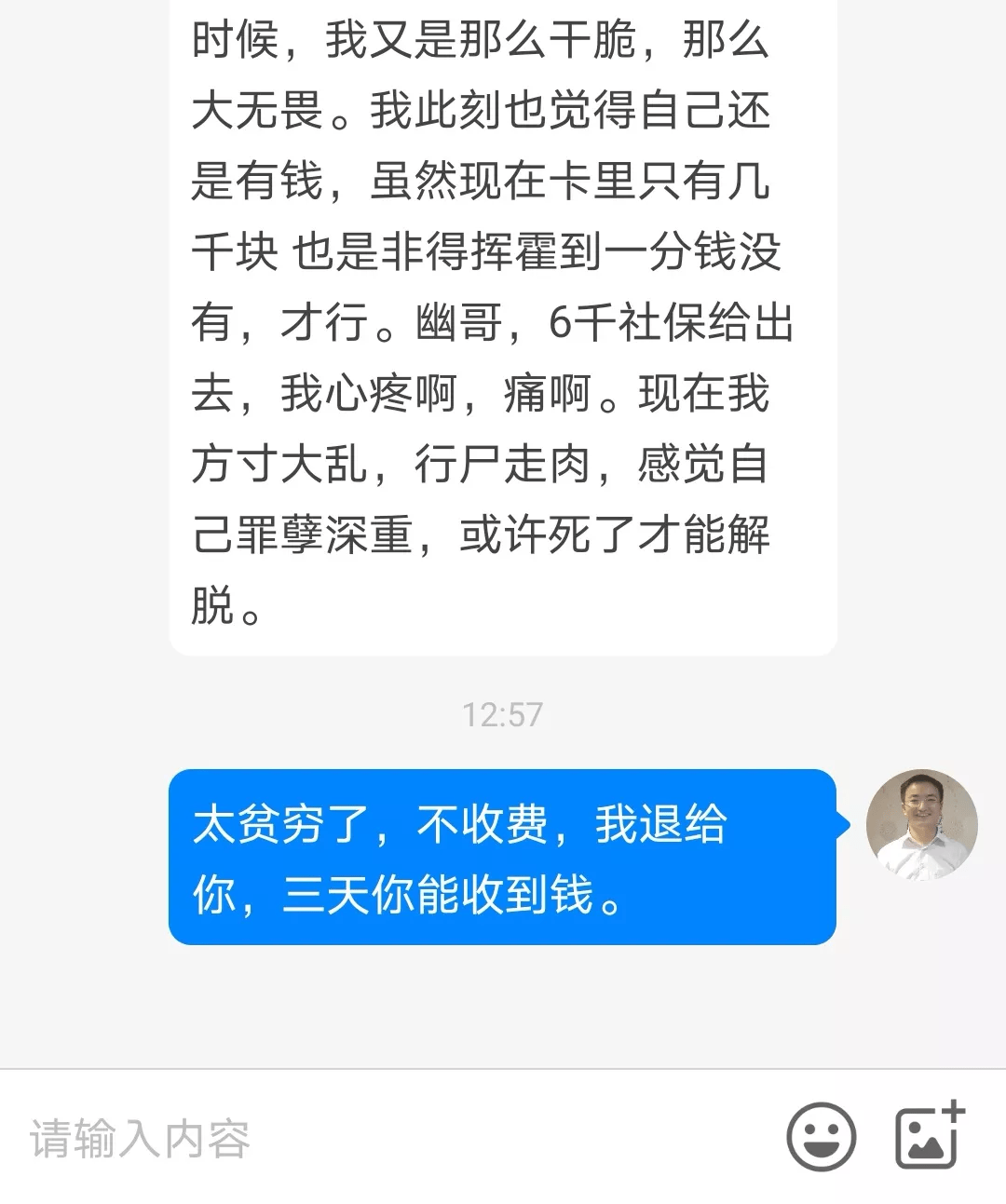The height and width of the screenshot is (1204, 1006).
Task: Open the sender's profile avatar
Action: tap(921, 825)
